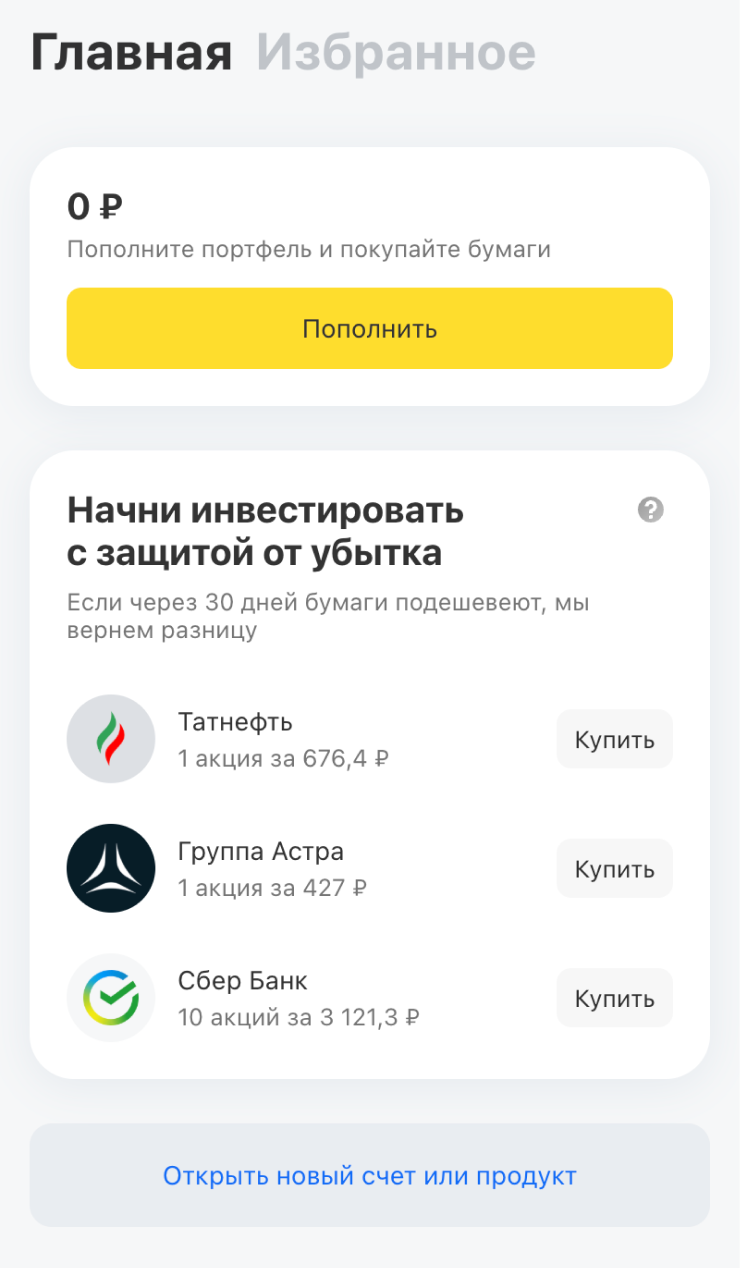Open Открыть новый счет или продукт
Image resolution: width=740 pixels, height=1268 pixels.
click(x=370, y=1175)
